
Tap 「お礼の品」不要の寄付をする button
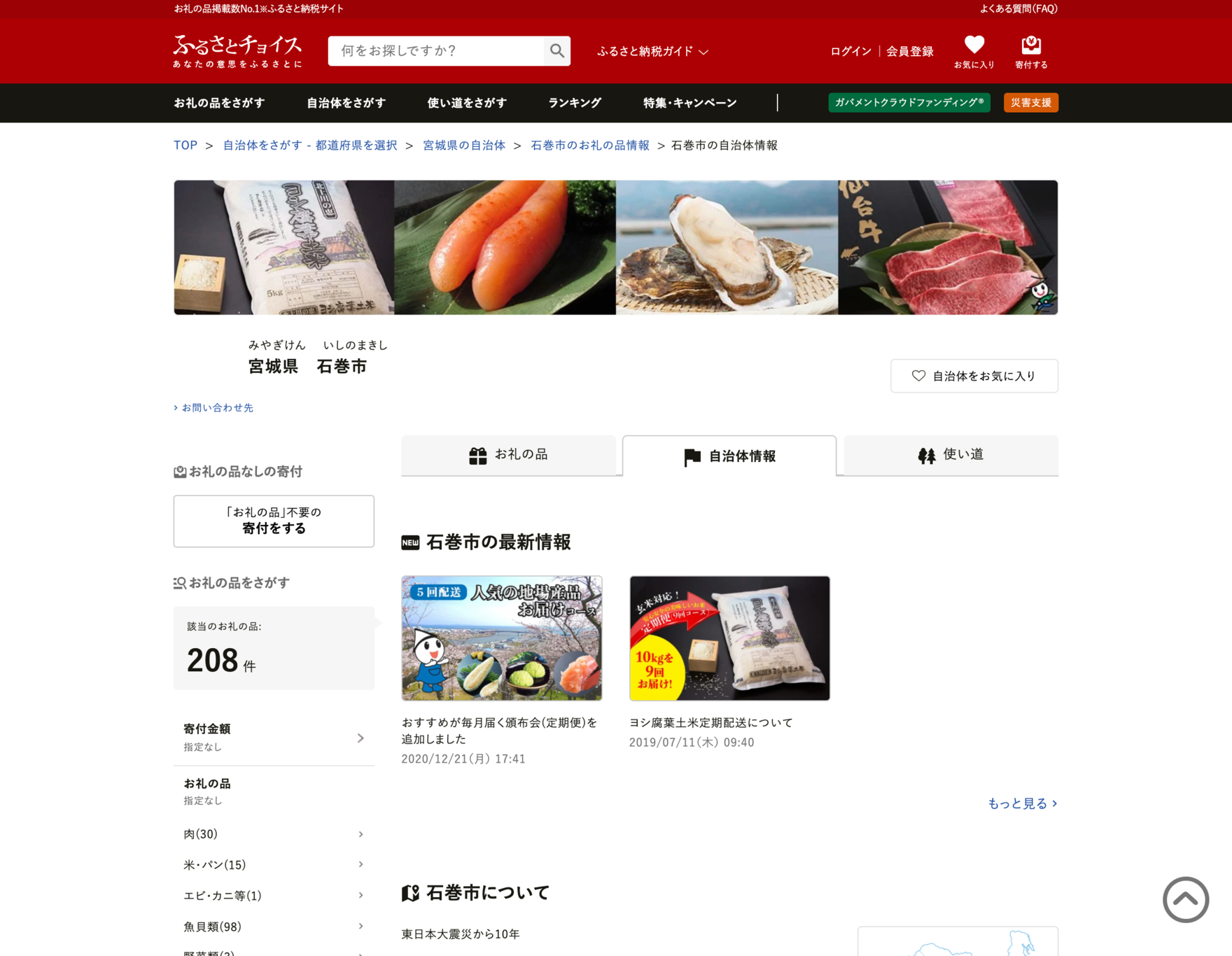coord(274,521)
